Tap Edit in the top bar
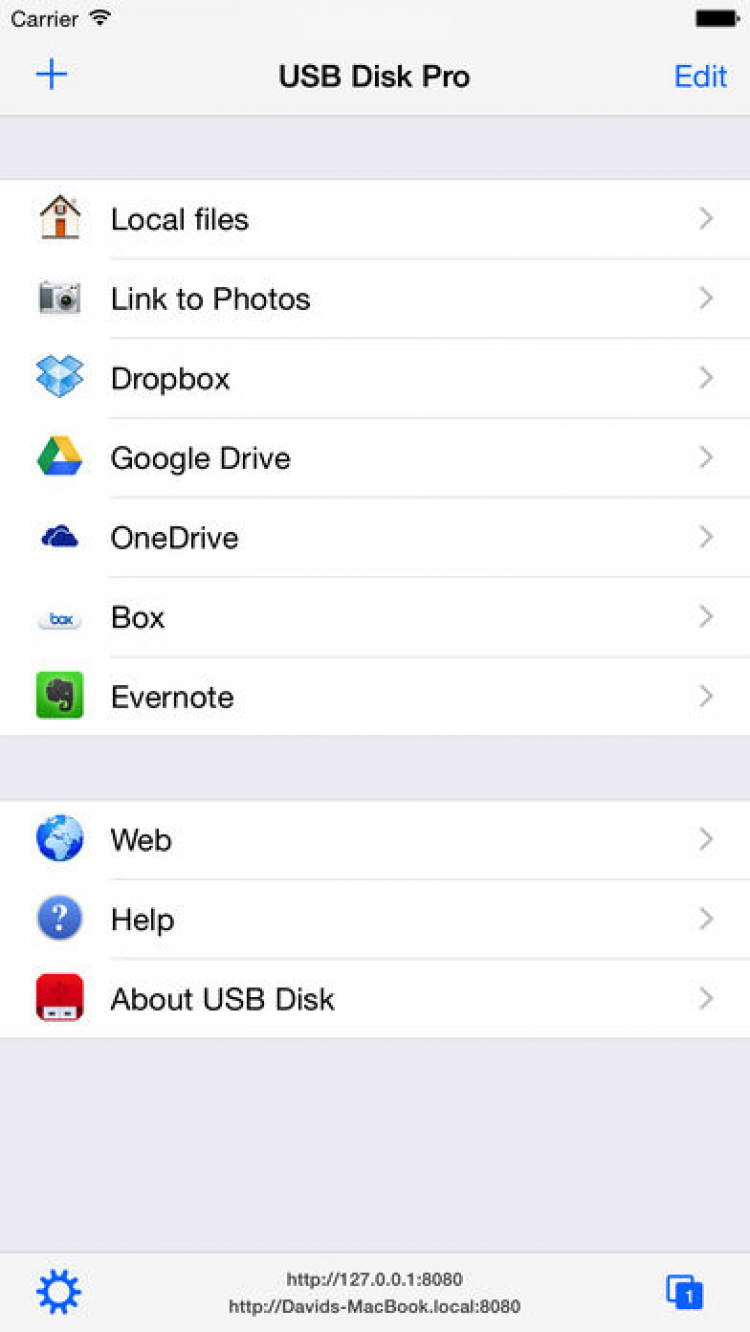The image size is (750, 1332). 700,76
